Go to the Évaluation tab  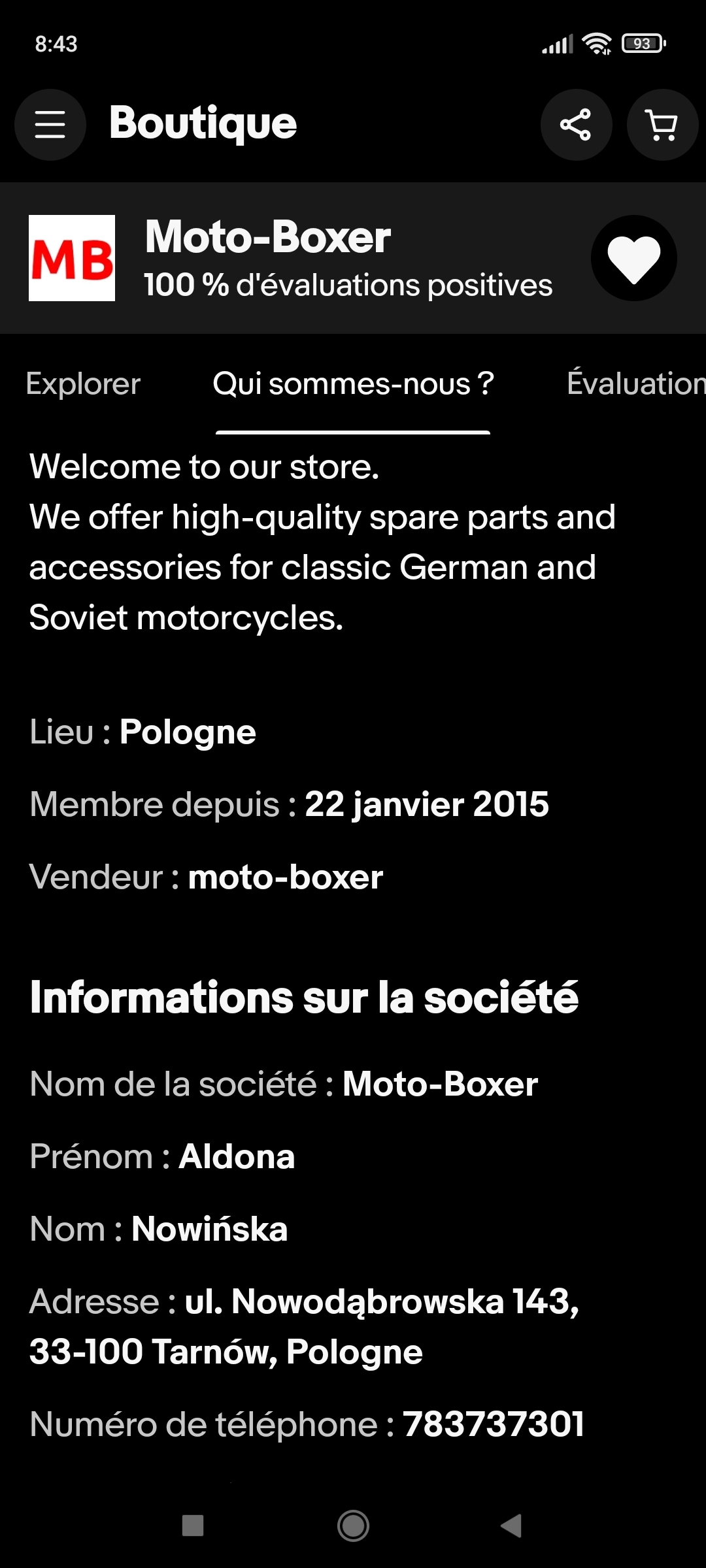click(x=636, y=384)
